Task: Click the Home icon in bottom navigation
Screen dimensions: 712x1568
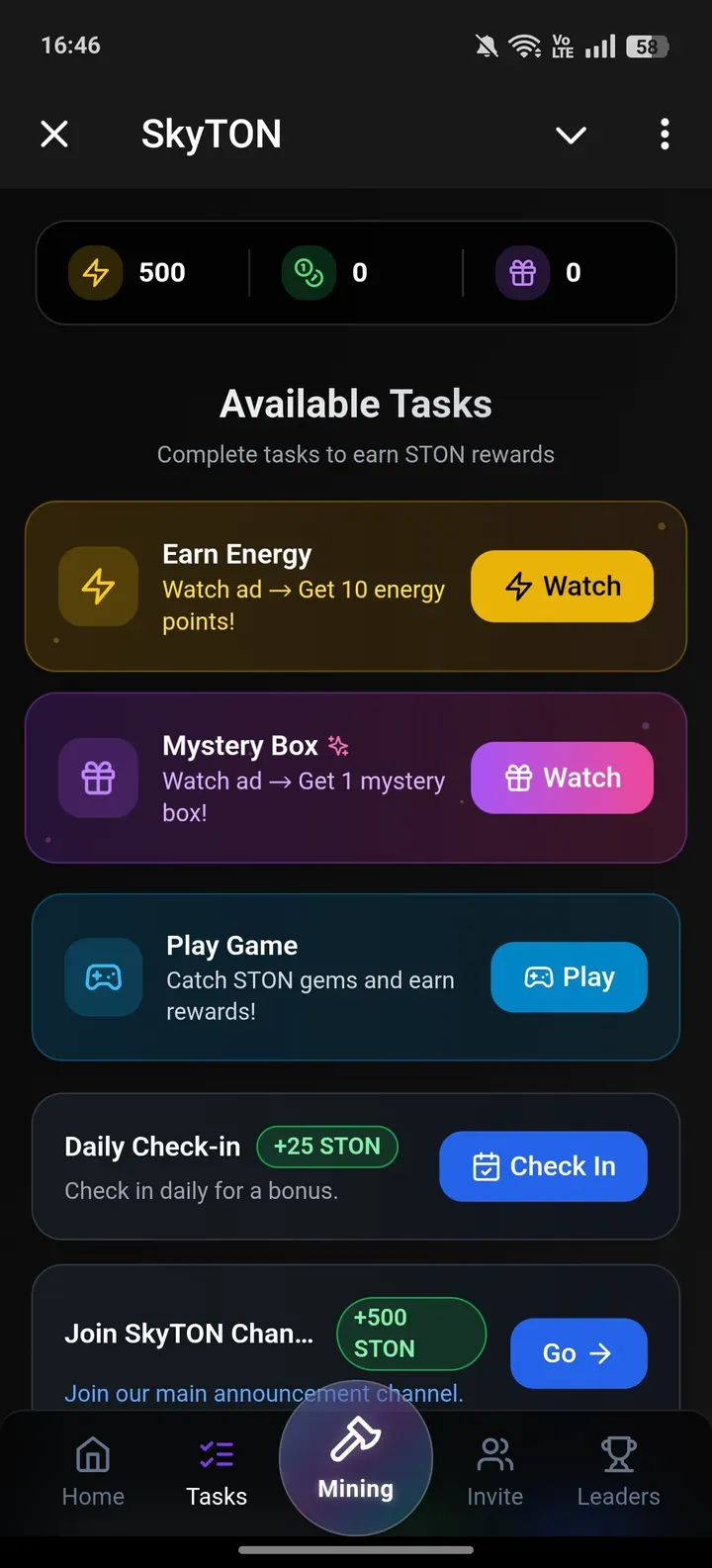Action: pos(92,1454)
